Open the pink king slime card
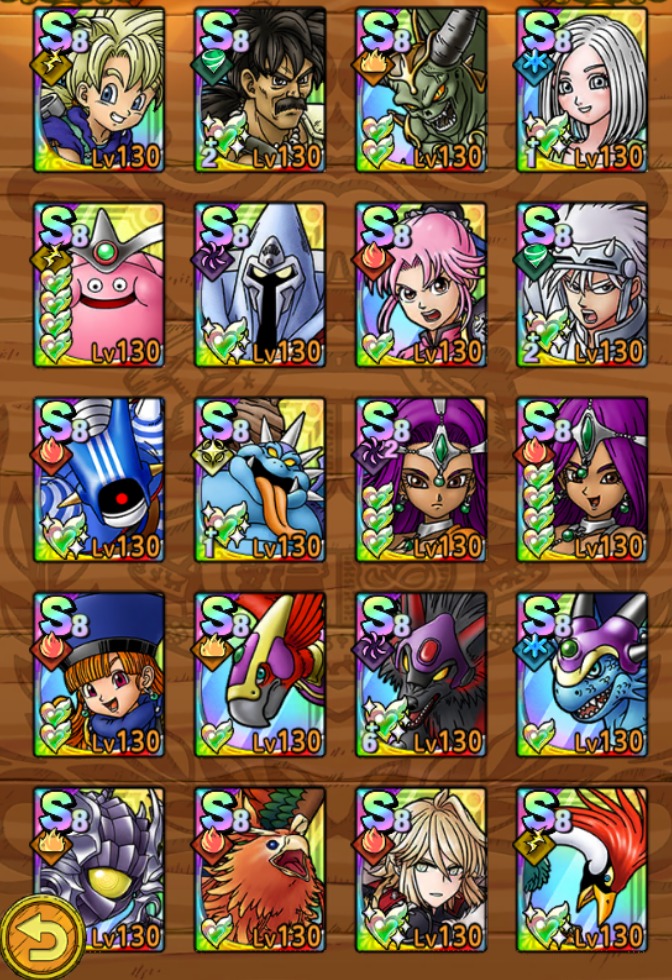Screen dimensions: 672x980 (x=99, y=285)
